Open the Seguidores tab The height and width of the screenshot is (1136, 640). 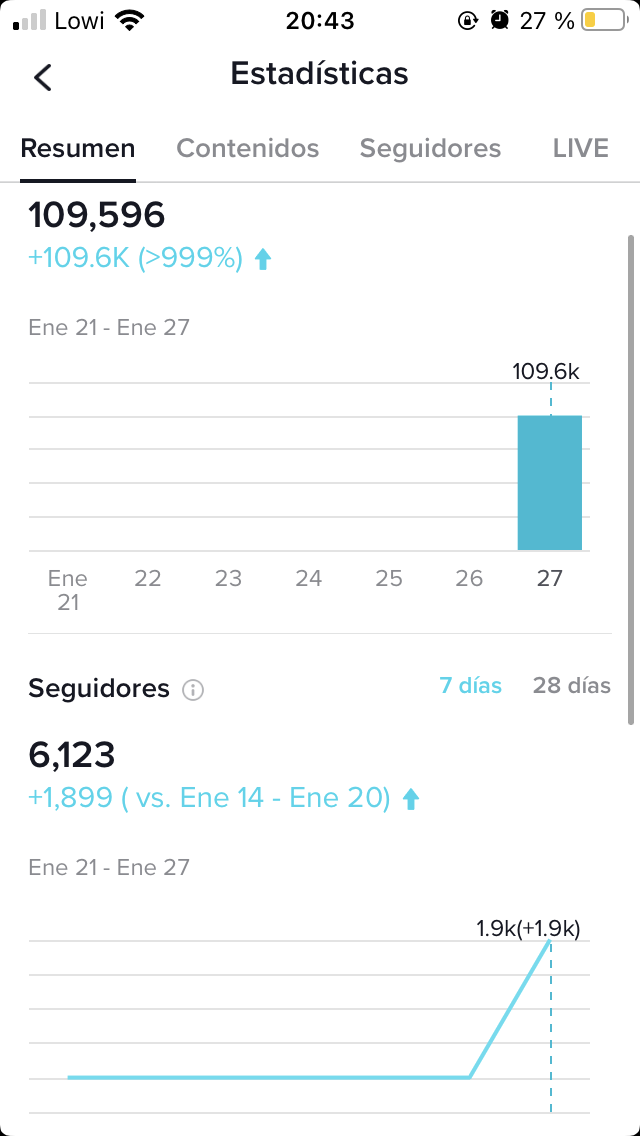click(x=430, y=149)
